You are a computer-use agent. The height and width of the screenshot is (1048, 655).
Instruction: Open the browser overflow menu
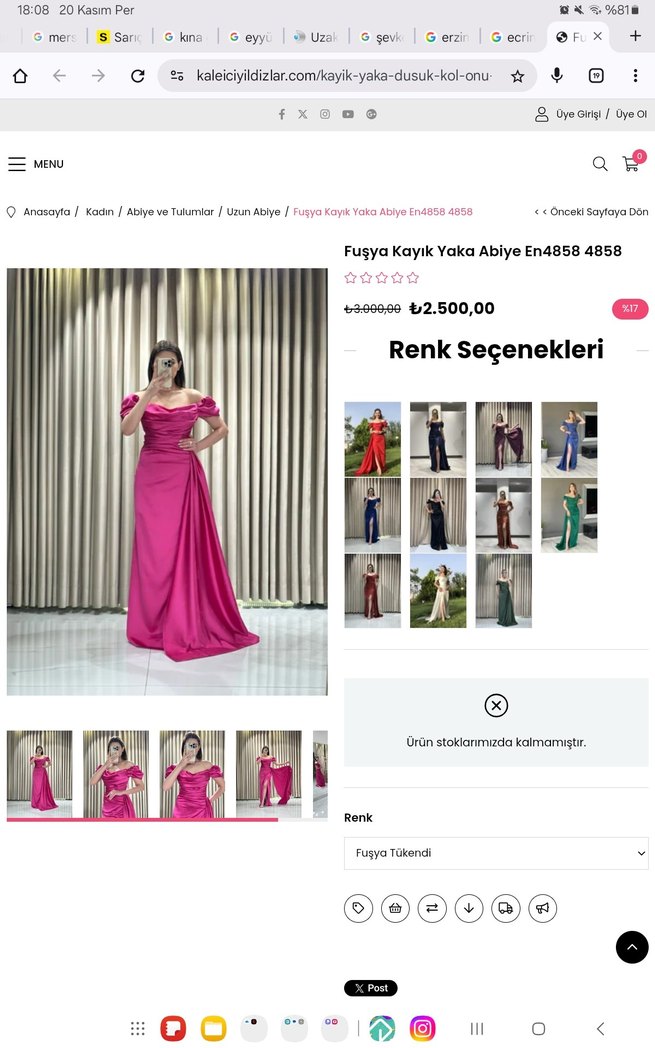tap(635, 76)
